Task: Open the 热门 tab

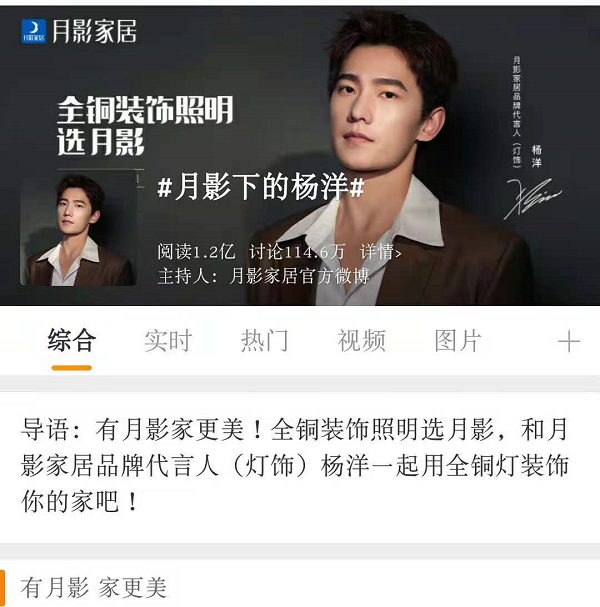Action: pos(264,341)
